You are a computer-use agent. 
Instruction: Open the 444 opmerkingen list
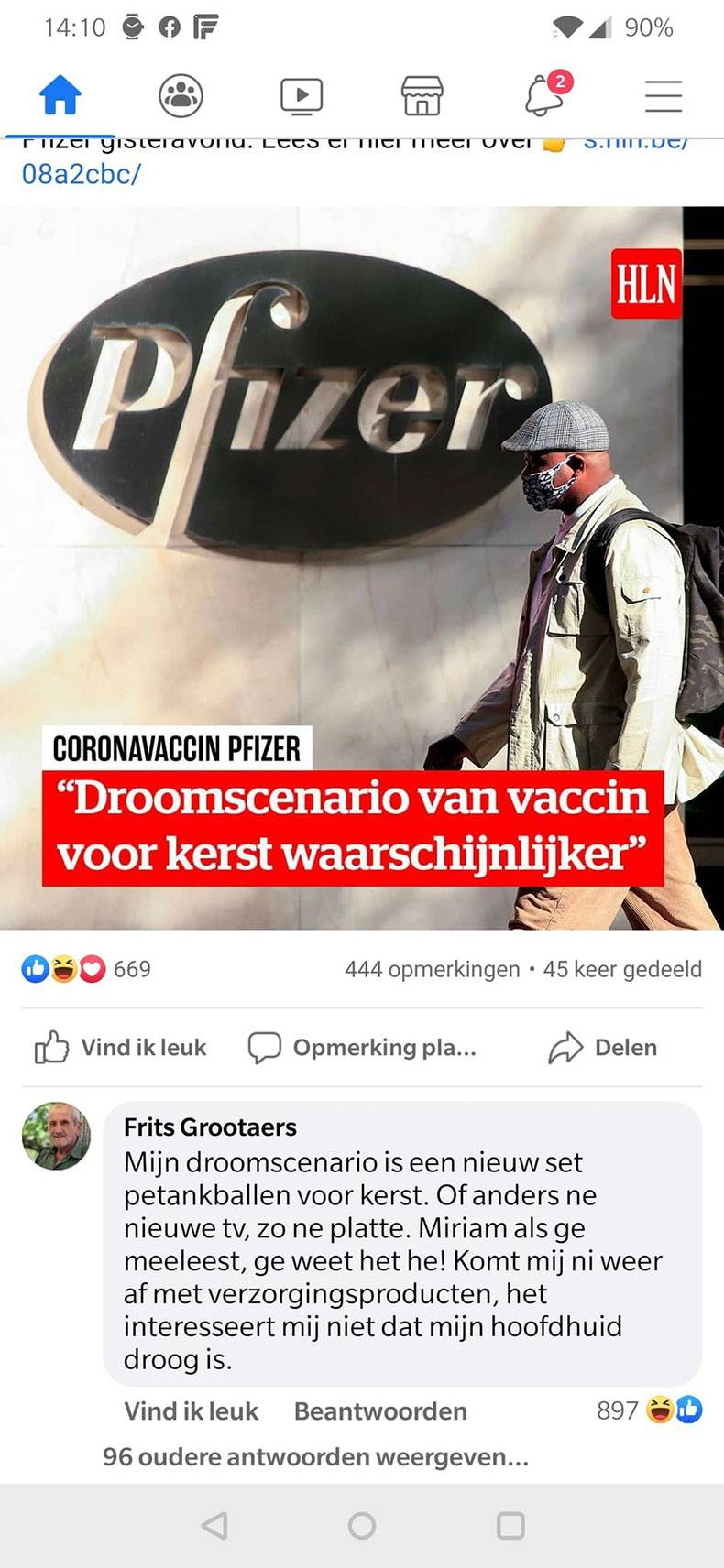(432, 969)
